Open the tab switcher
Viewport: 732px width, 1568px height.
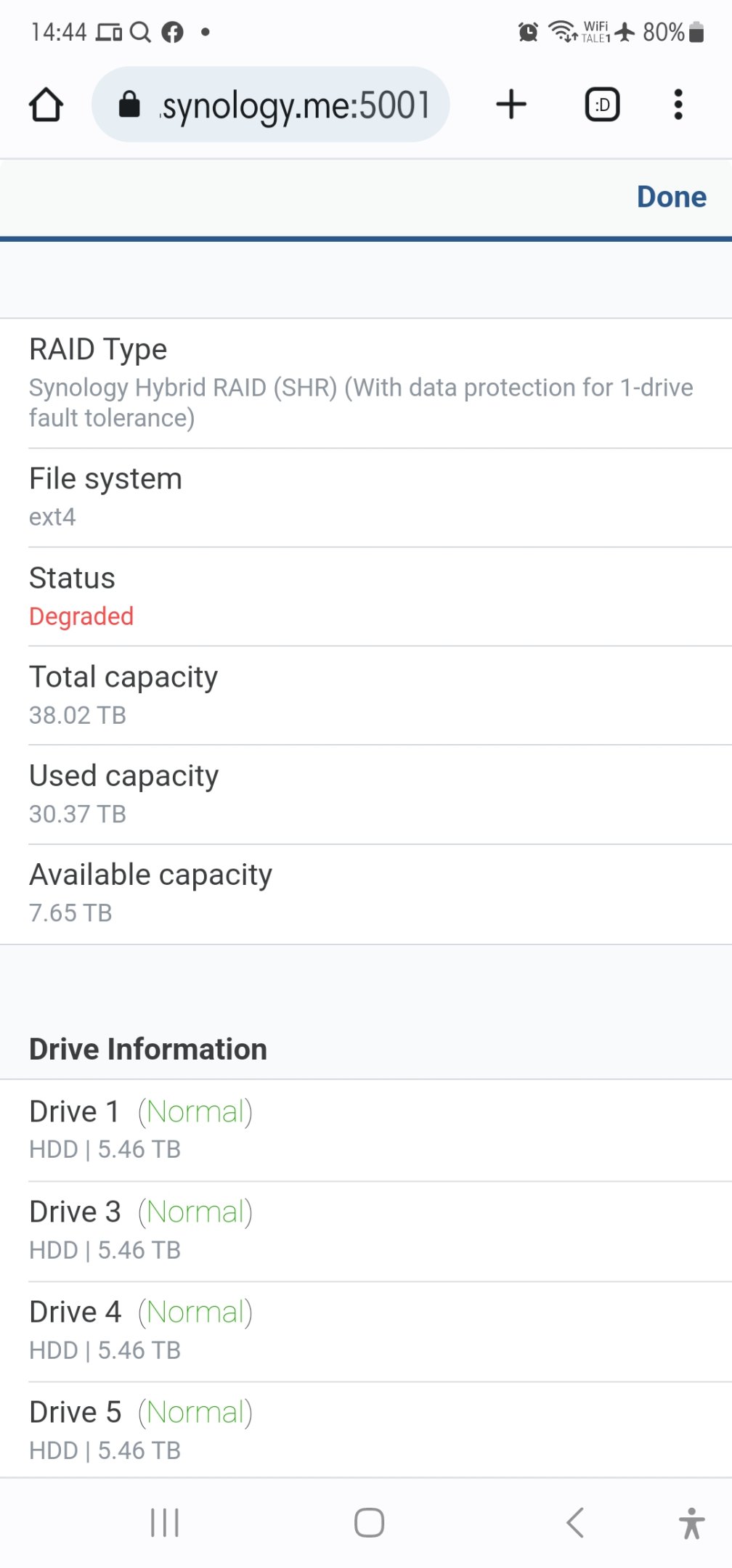[602, 105]
